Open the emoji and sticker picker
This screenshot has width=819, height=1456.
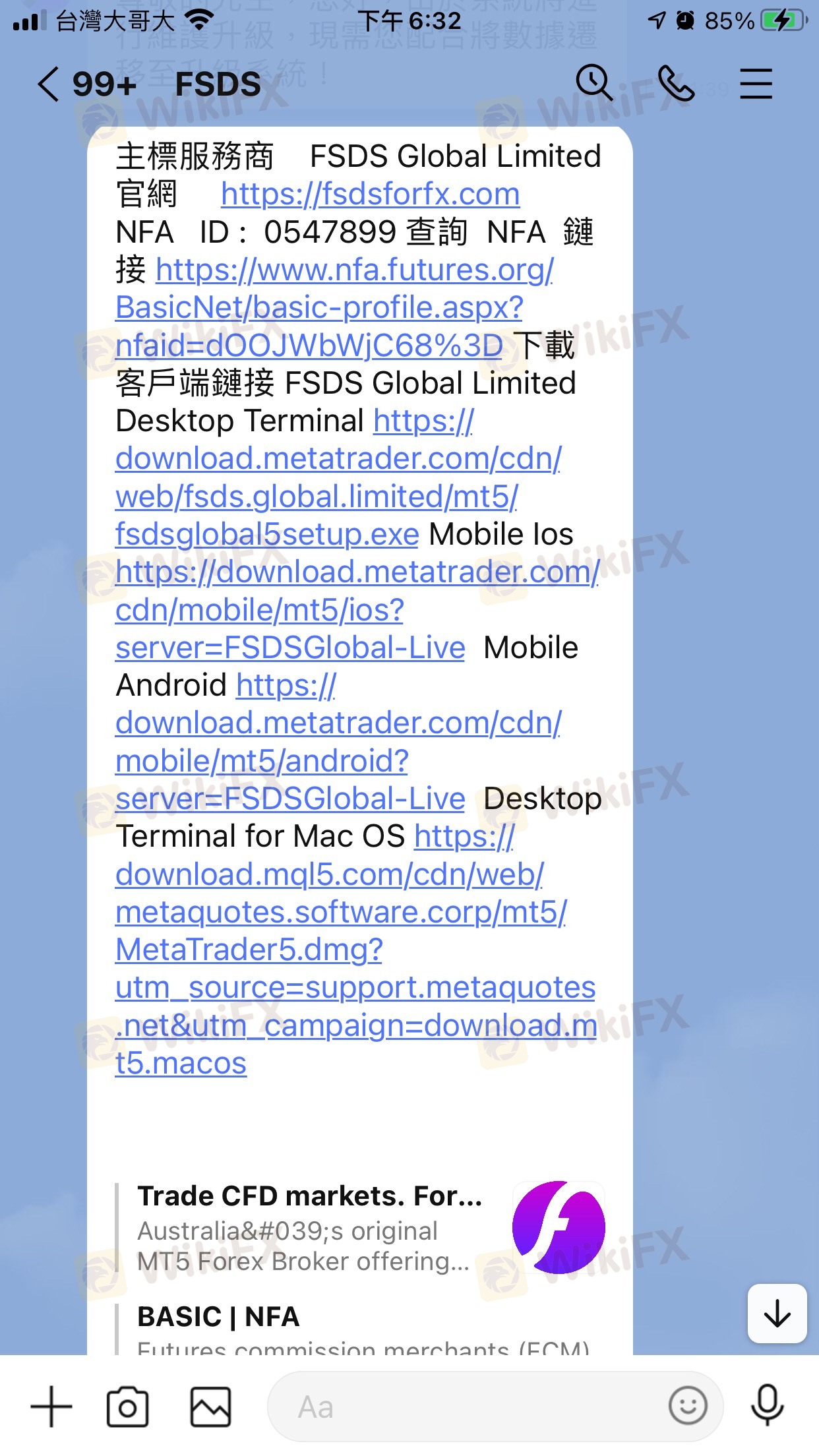pyautogui.click(x=688, y=1406)
